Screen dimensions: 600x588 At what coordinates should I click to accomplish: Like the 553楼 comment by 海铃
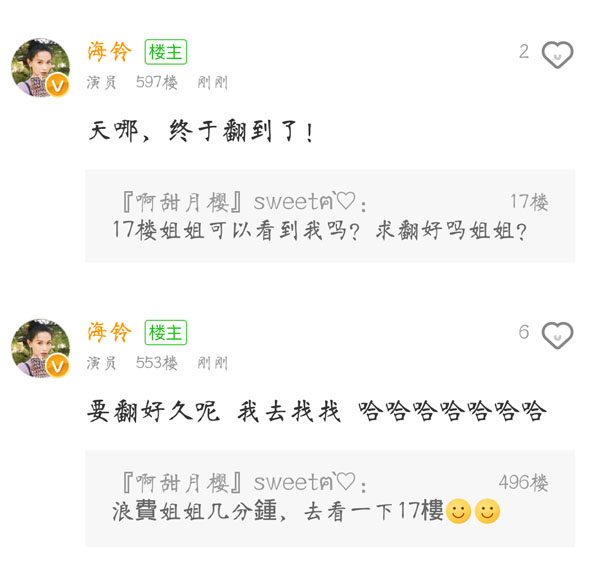point(557,335)
